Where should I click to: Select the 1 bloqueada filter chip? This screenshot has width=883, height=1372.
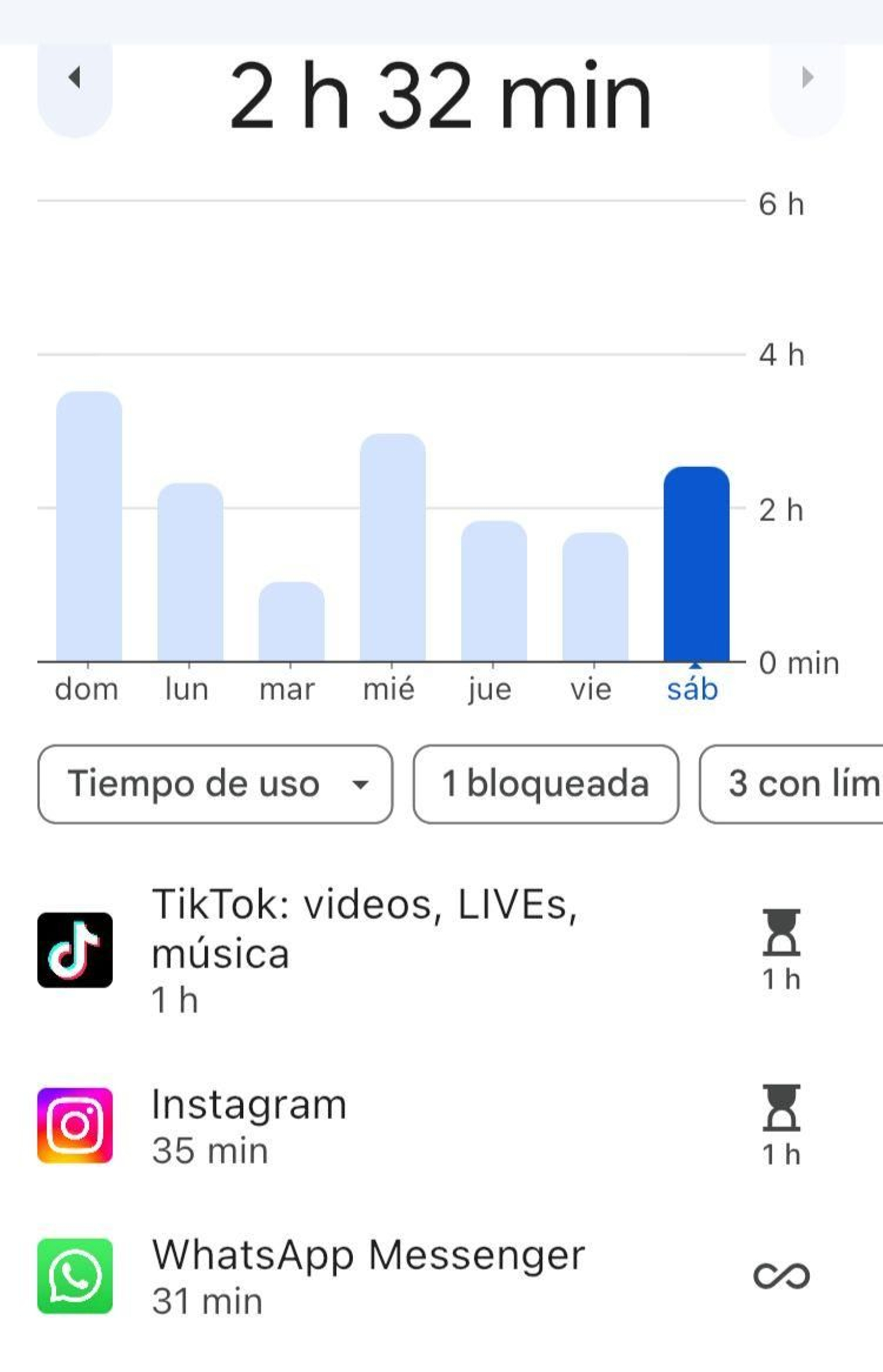[544, 785]
